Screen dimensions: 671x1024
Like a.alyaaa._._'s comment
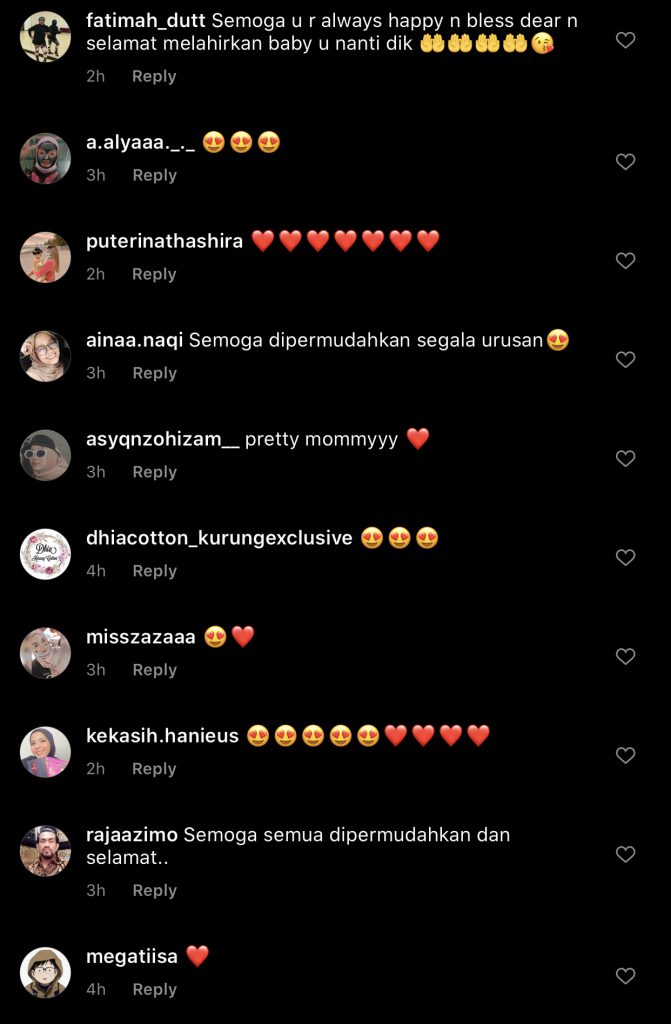click(x=625, y=161)
